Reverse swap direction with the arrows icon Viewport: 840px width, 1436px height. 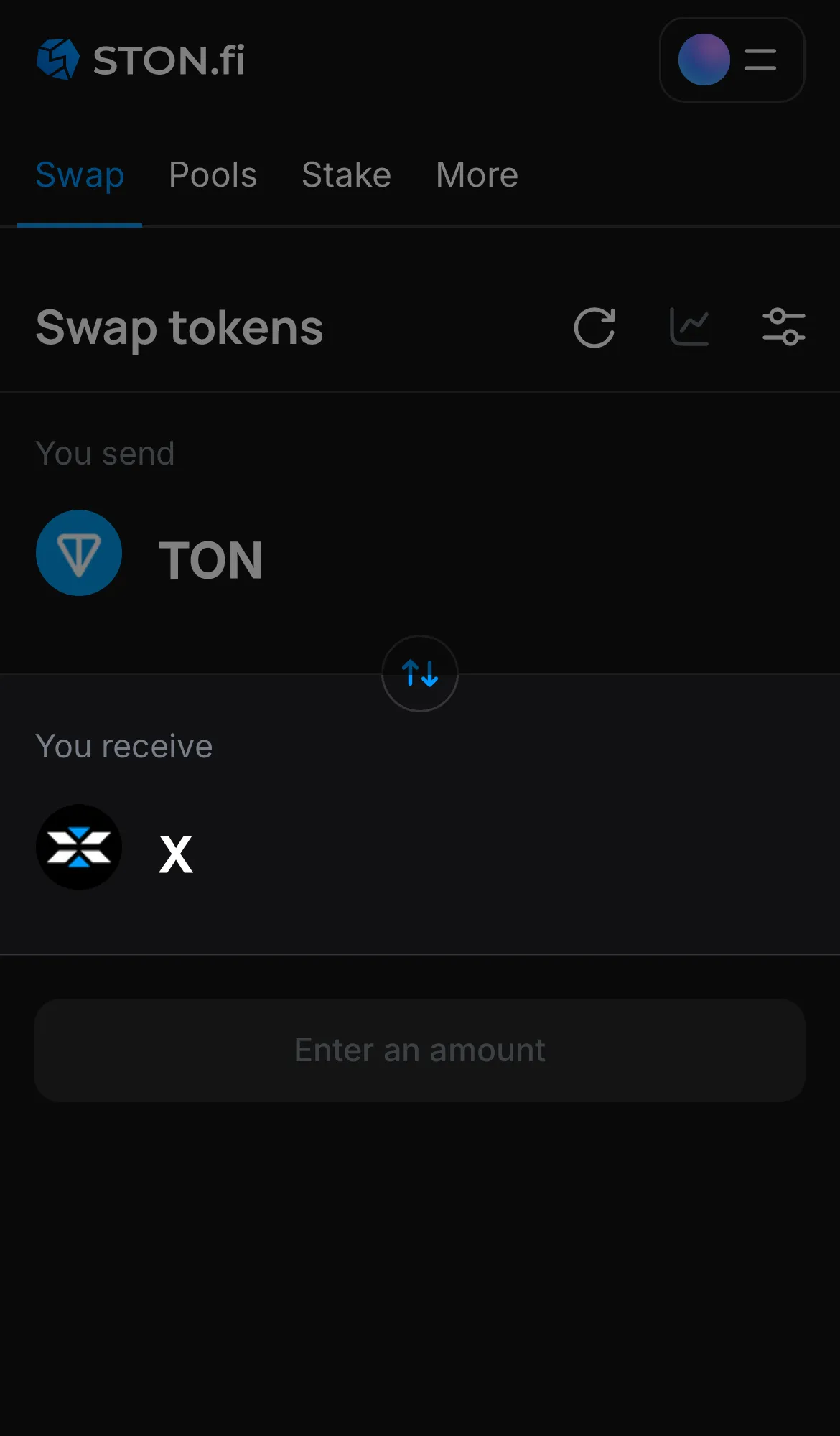419,673
